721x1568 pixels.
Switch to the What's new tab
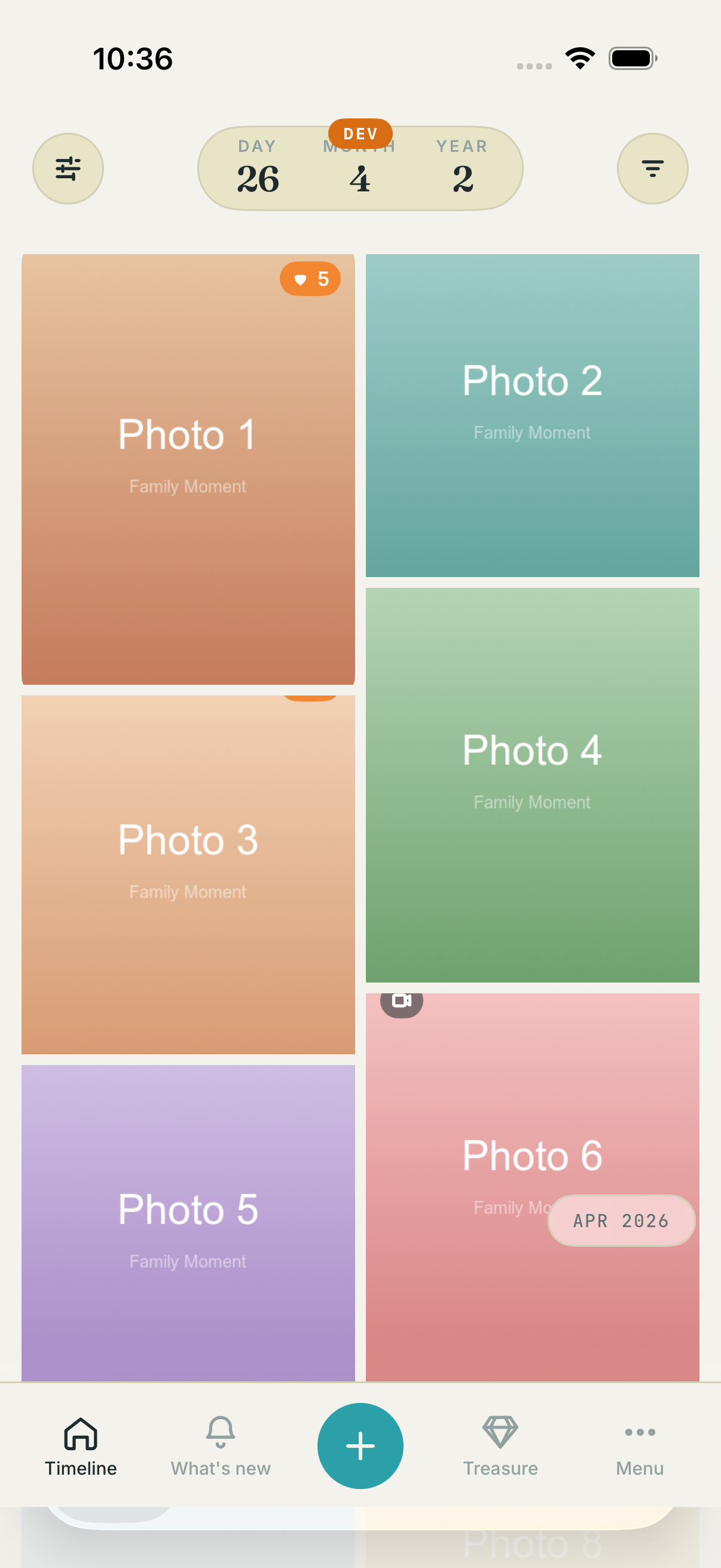[x=220, y=1445]
